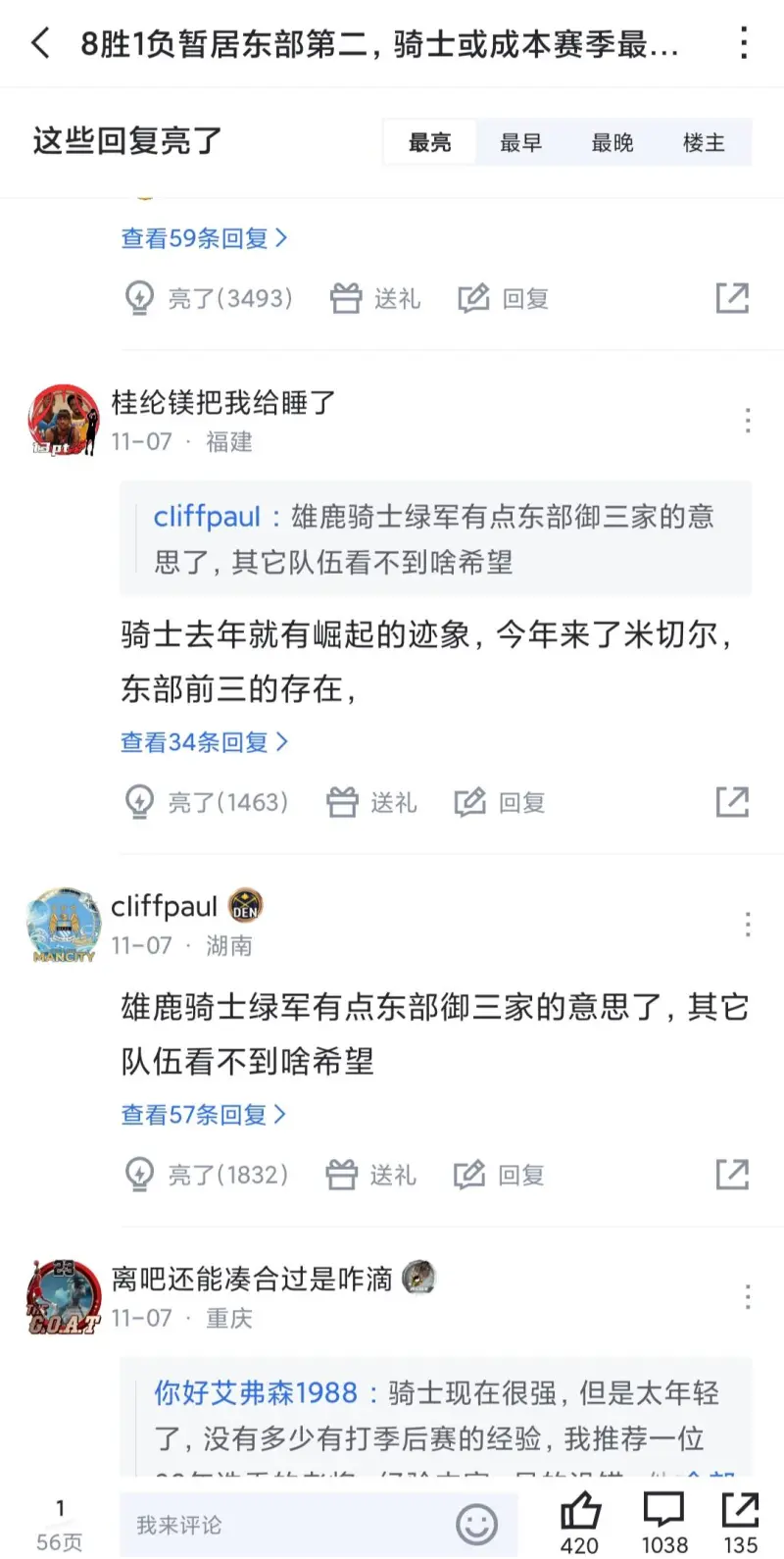Go back from this thread
This screenshot has height=1559, width=784.
tap(40, 43)
